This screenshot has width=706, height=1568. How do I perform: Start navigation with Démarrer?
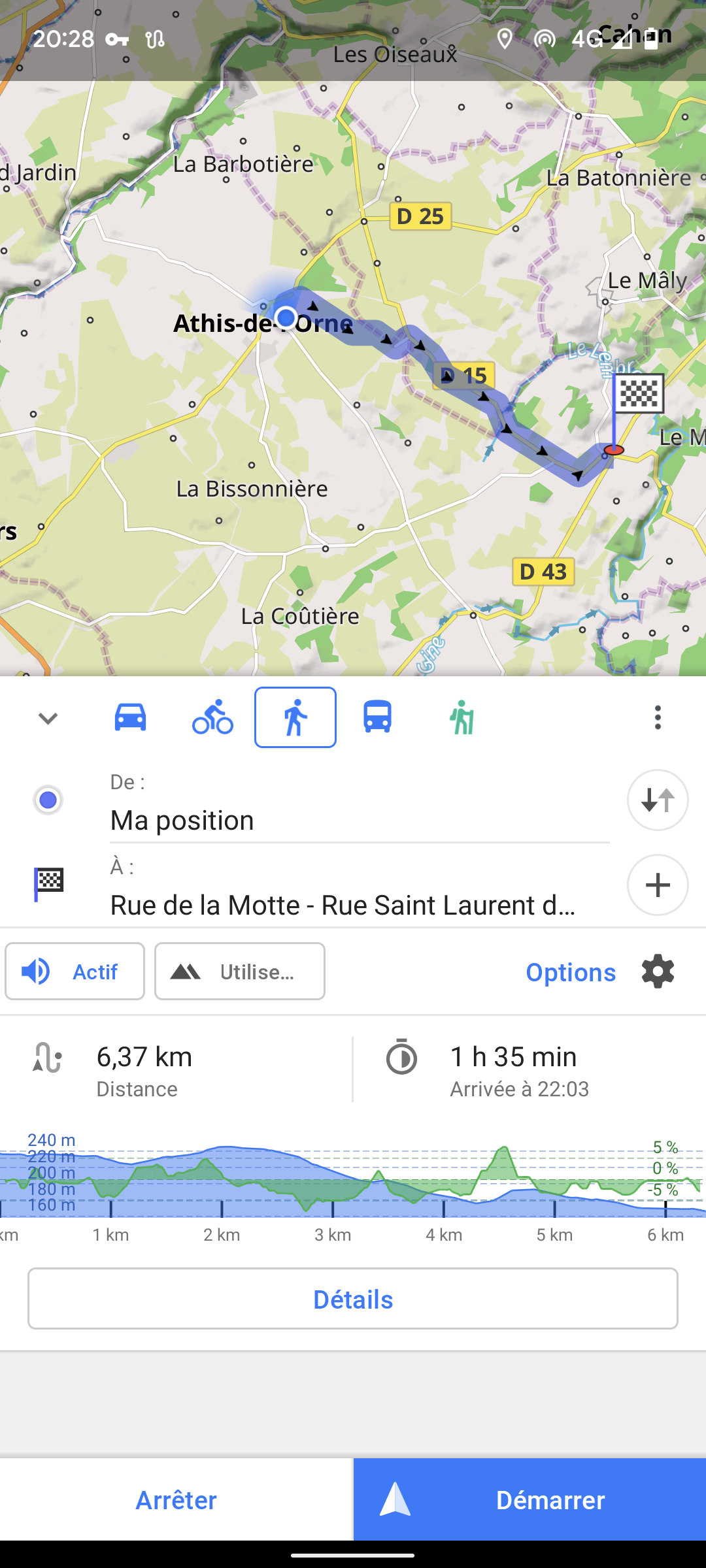click(x=529, y=1499)
